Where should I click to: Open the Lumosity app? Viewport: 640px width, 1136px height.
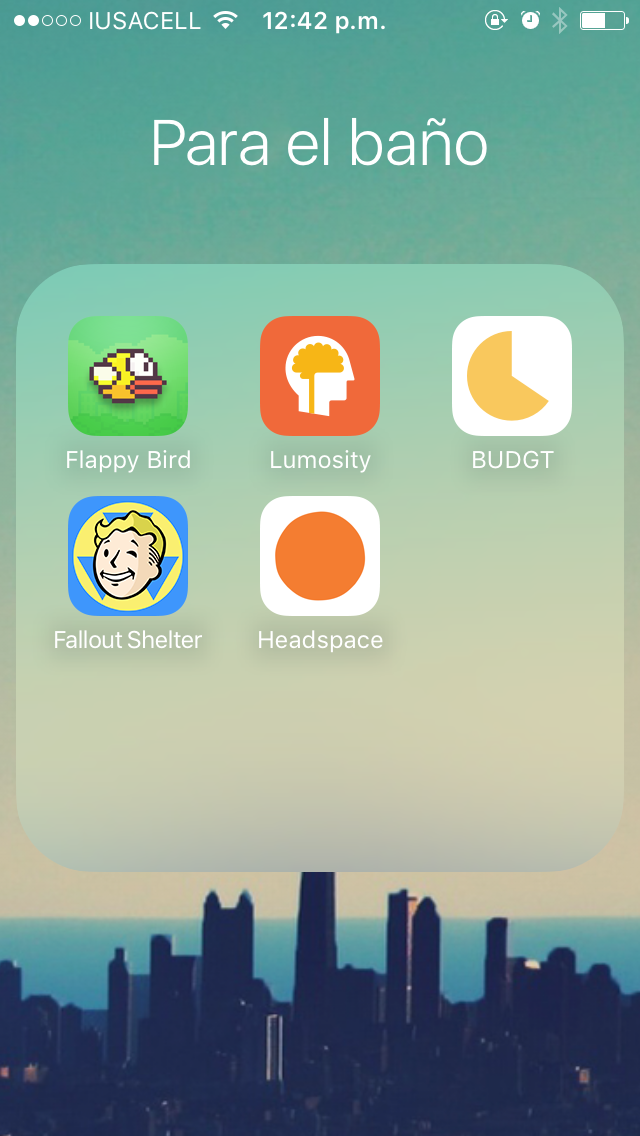[x=320, y=376]
